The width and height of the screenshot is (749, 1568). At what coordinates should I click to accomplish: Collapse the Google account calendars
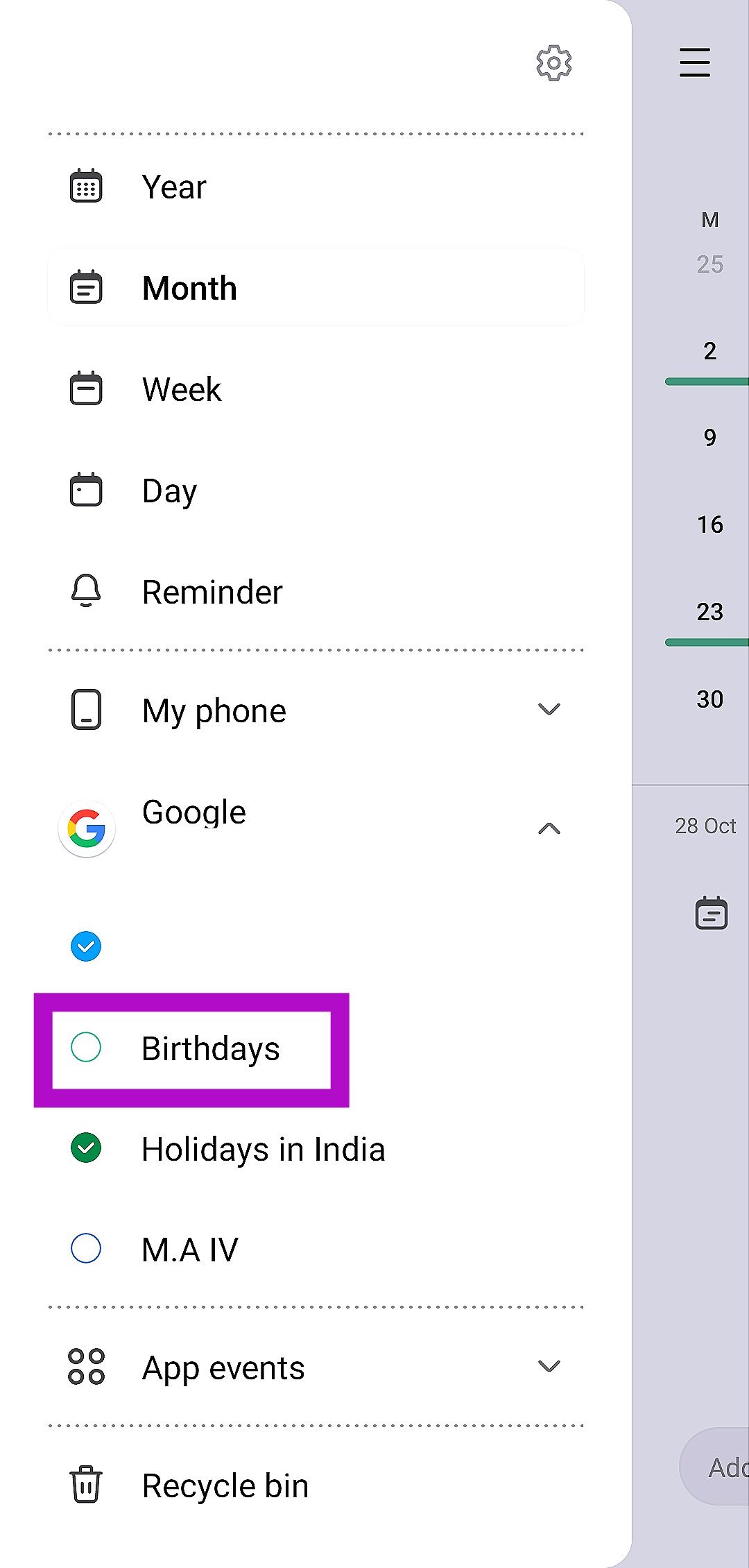pyautogui.click(x=549, y=828)
